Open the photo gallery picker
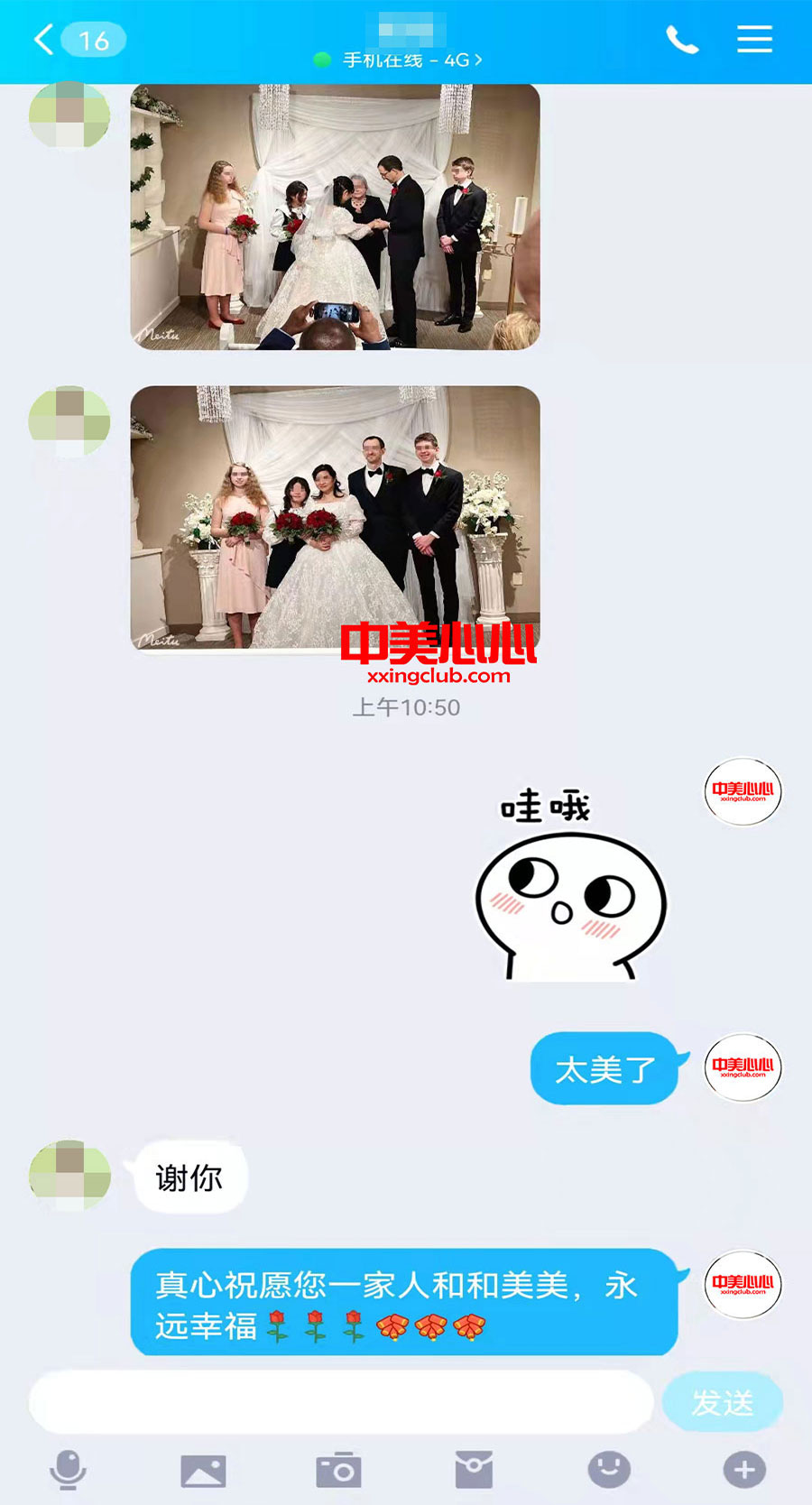812x1505 pixels. click(203, 1470)
